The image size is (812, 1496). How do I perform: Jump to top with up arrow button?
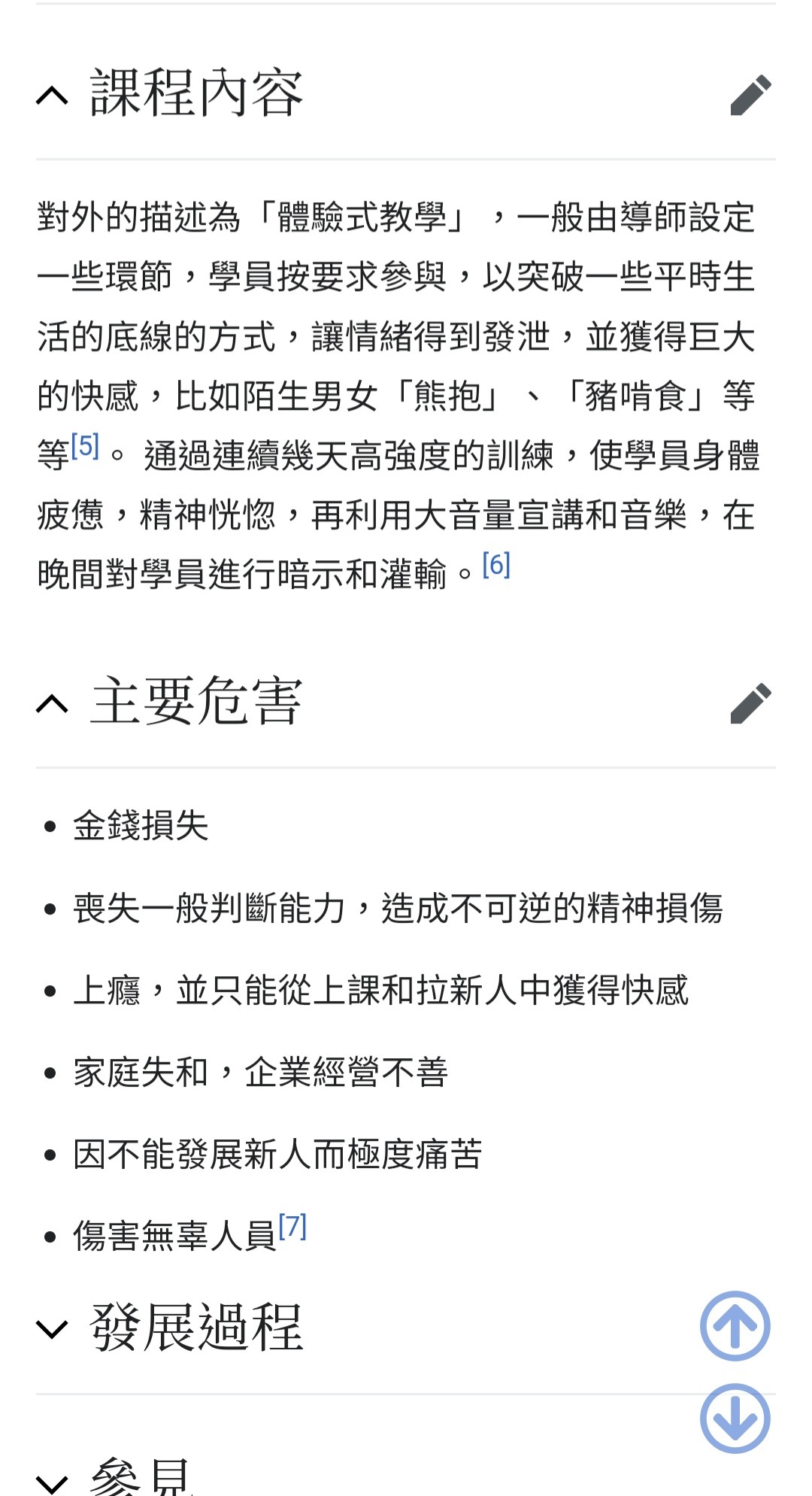point(735,1326)
